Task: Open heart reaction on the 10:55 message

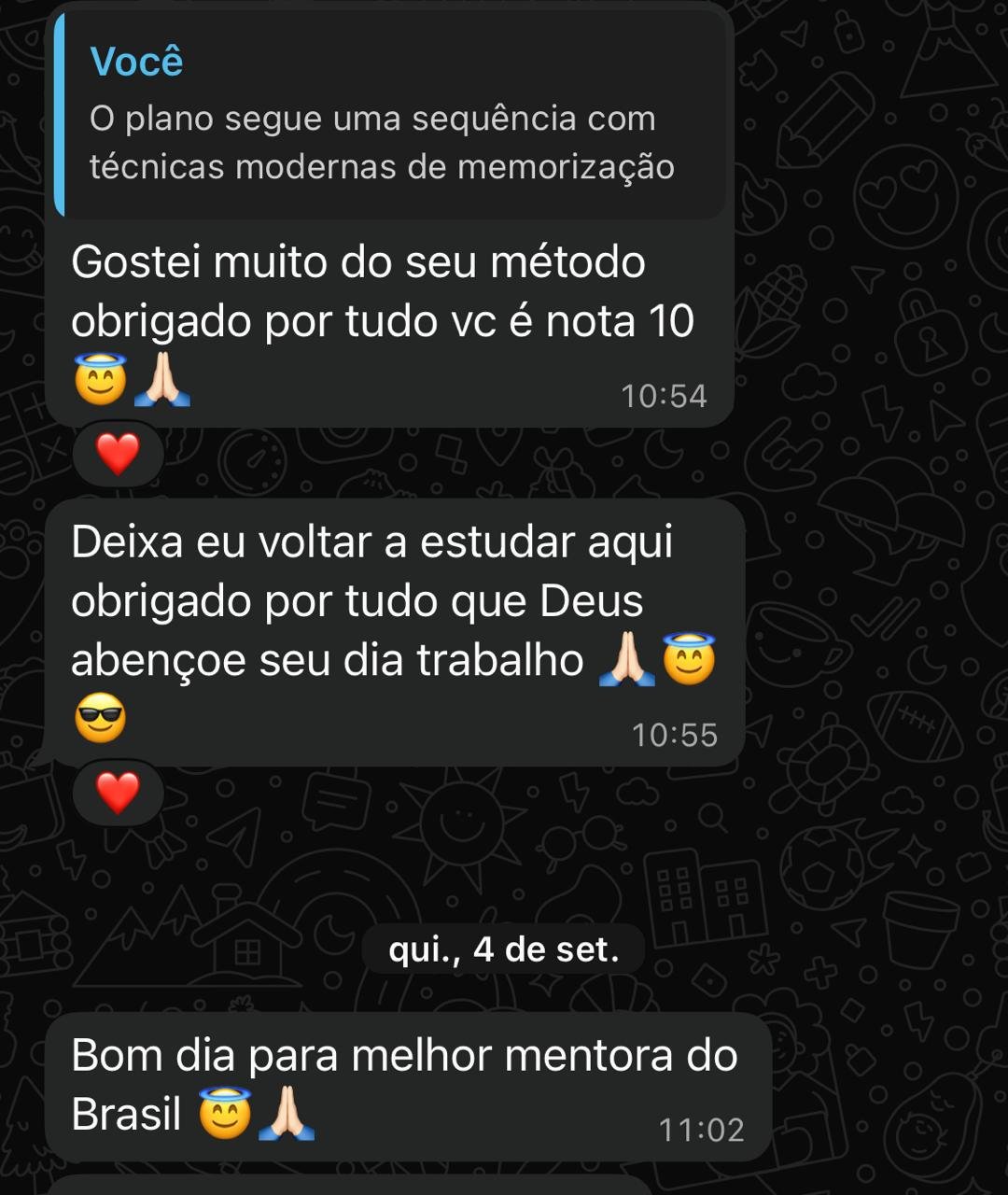Action: tap(118, 794)
